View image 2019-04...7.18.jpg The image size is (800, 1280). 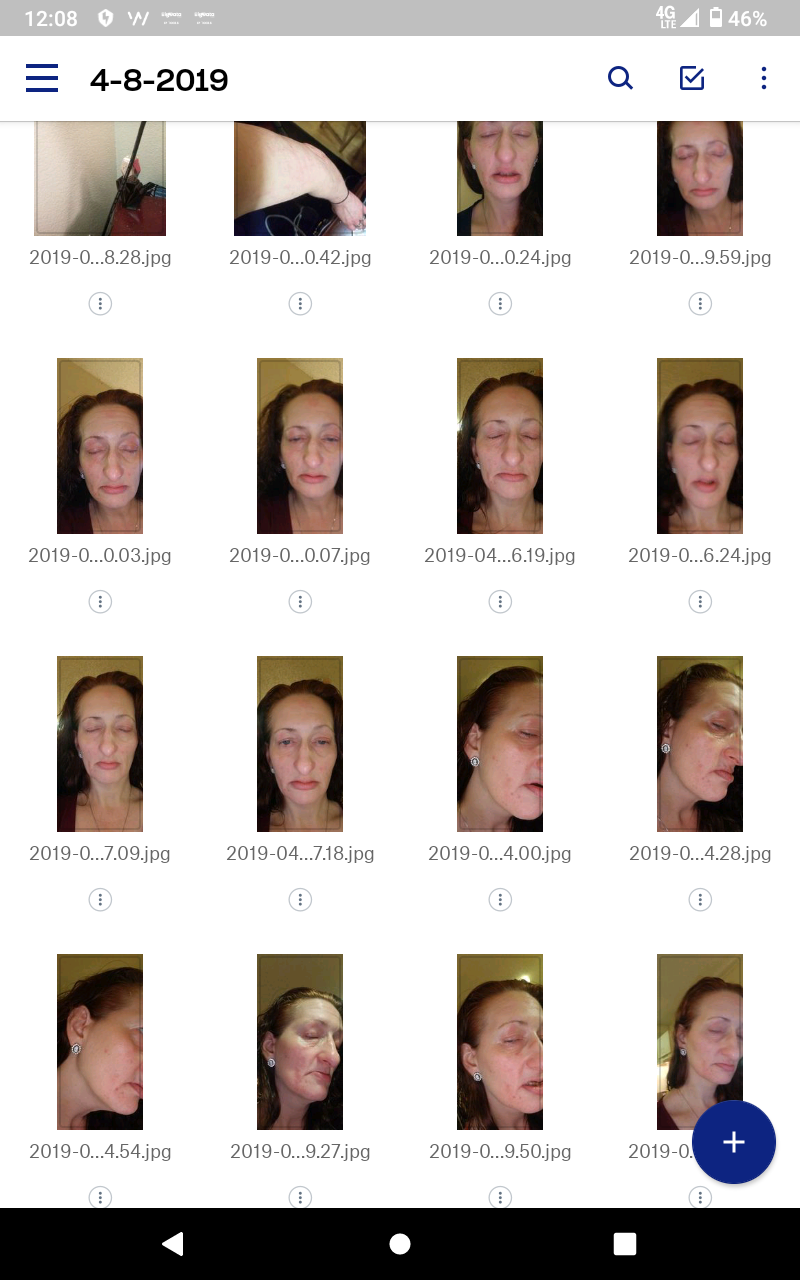[x=300, y=744]
